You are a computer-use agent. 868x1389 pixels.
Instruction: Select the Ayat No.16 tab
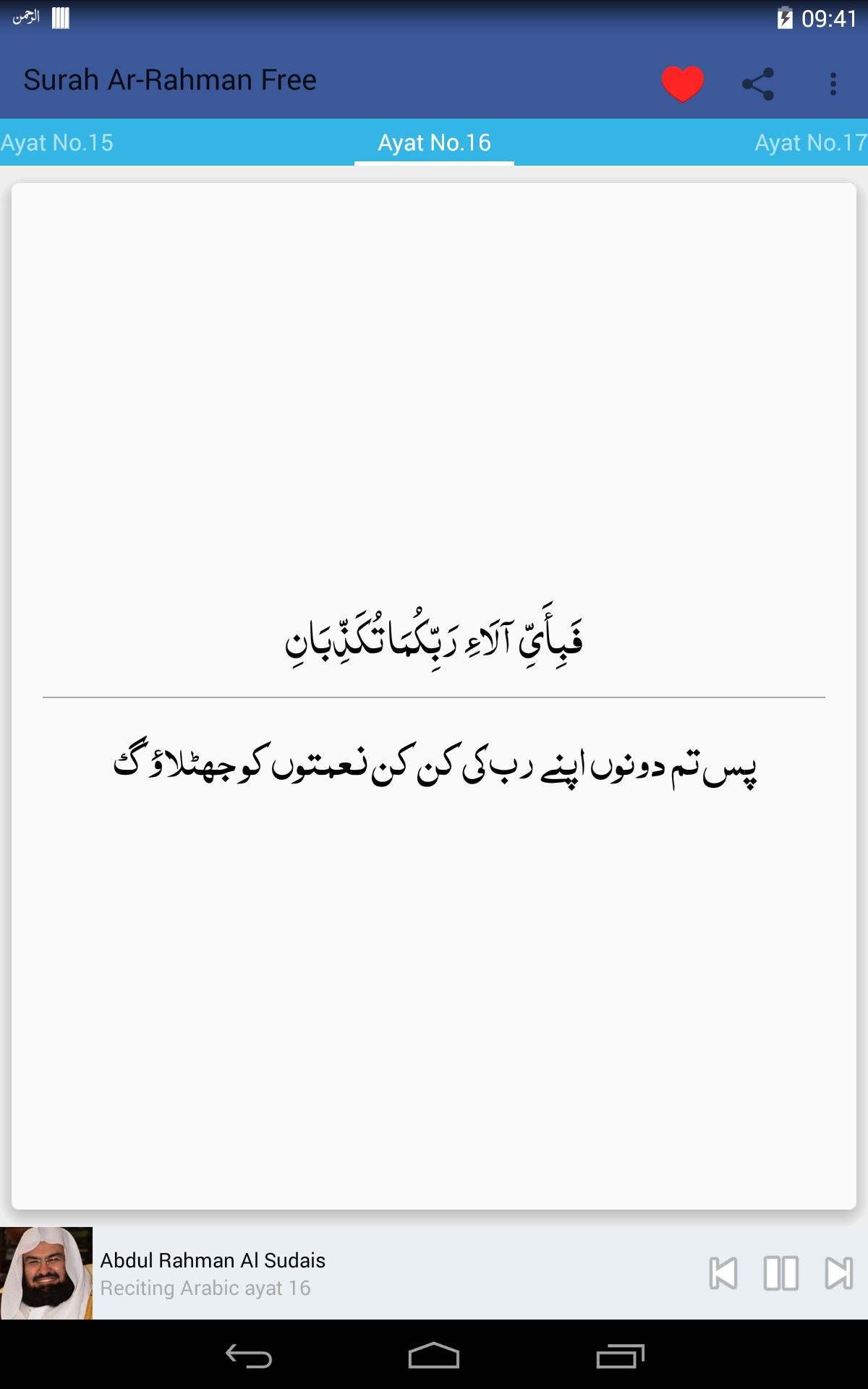(x=434, y=143)
